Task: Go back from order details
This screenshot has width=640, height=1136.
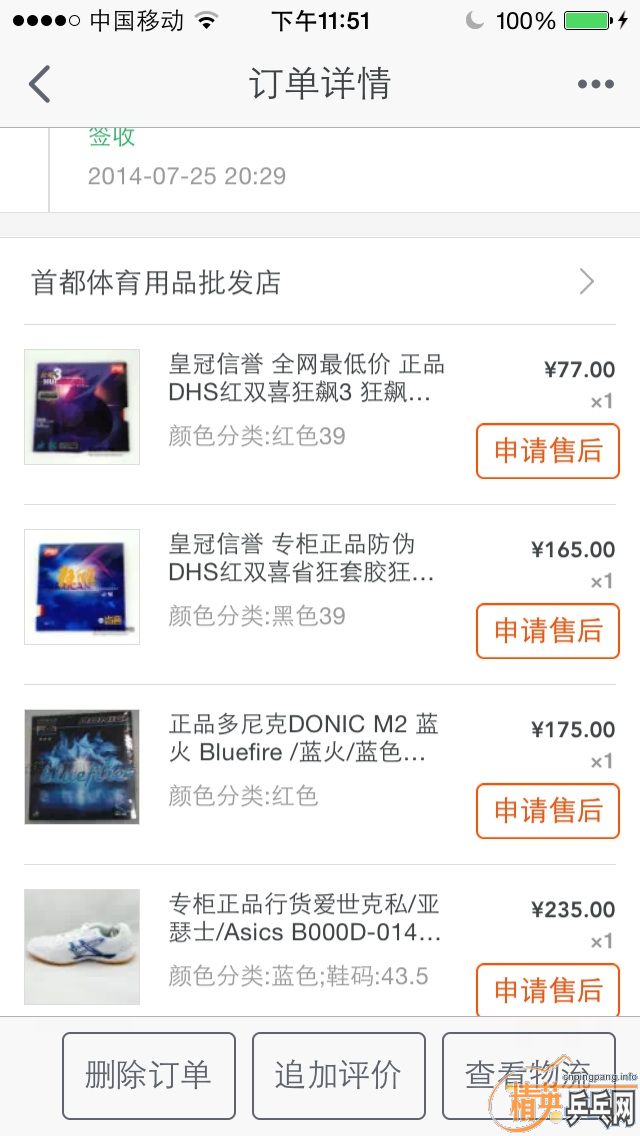Action: tap(40, 84)
